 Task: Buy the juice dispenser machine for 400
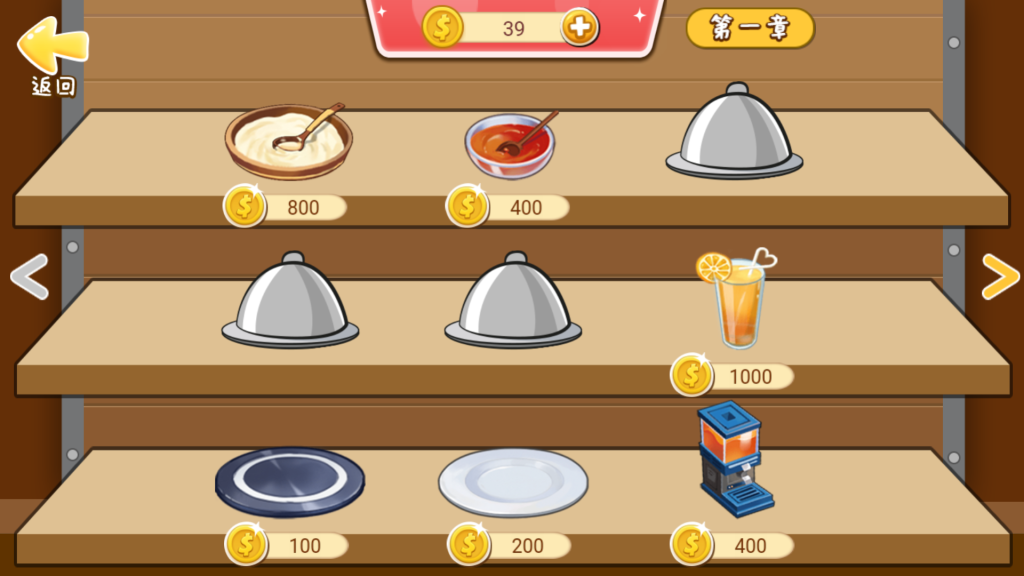tap(735, 460)
